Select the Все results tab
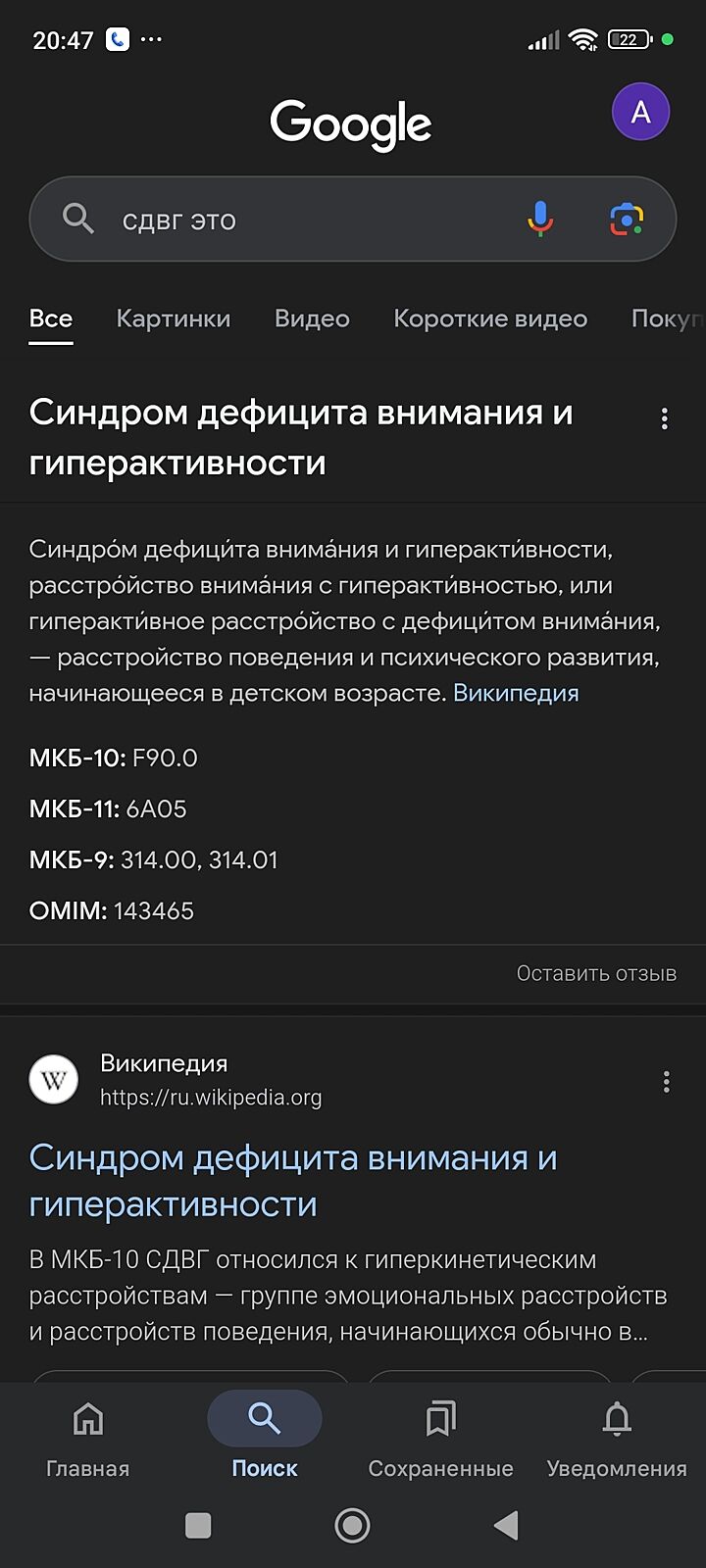The width and height of the screenshot is (706, 1568). (x=51, y=318)
